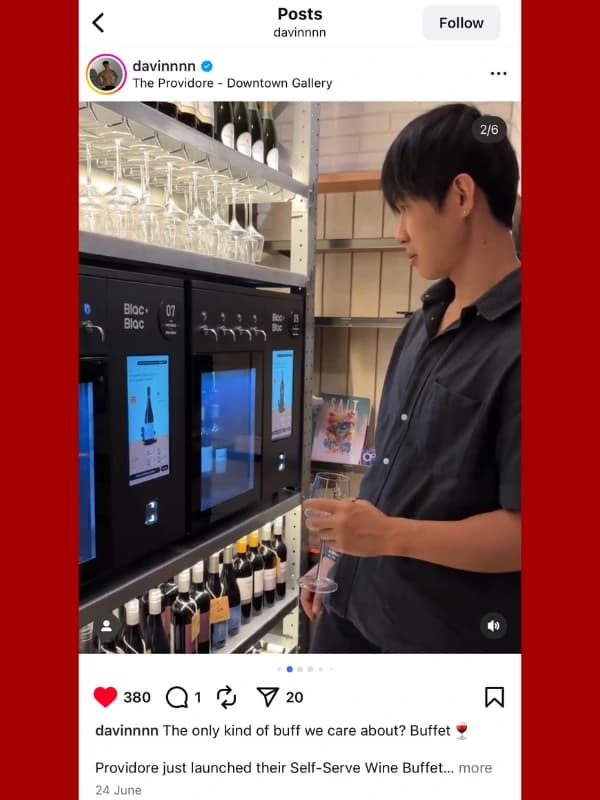
Task: Toggle video sound with the speaker icon
Action: [493, 626]
